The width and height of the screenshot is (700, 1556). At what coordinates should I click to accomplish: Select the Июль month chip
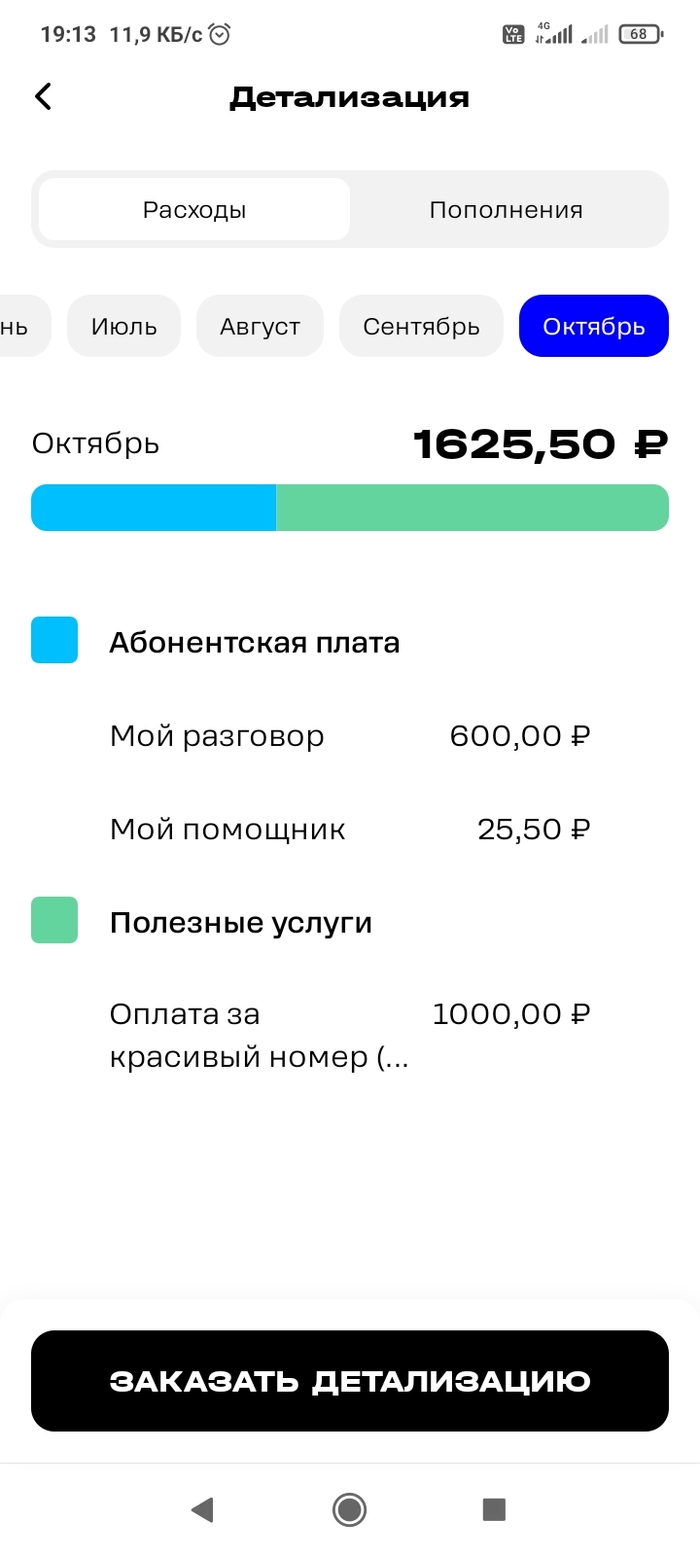[124, 326]
